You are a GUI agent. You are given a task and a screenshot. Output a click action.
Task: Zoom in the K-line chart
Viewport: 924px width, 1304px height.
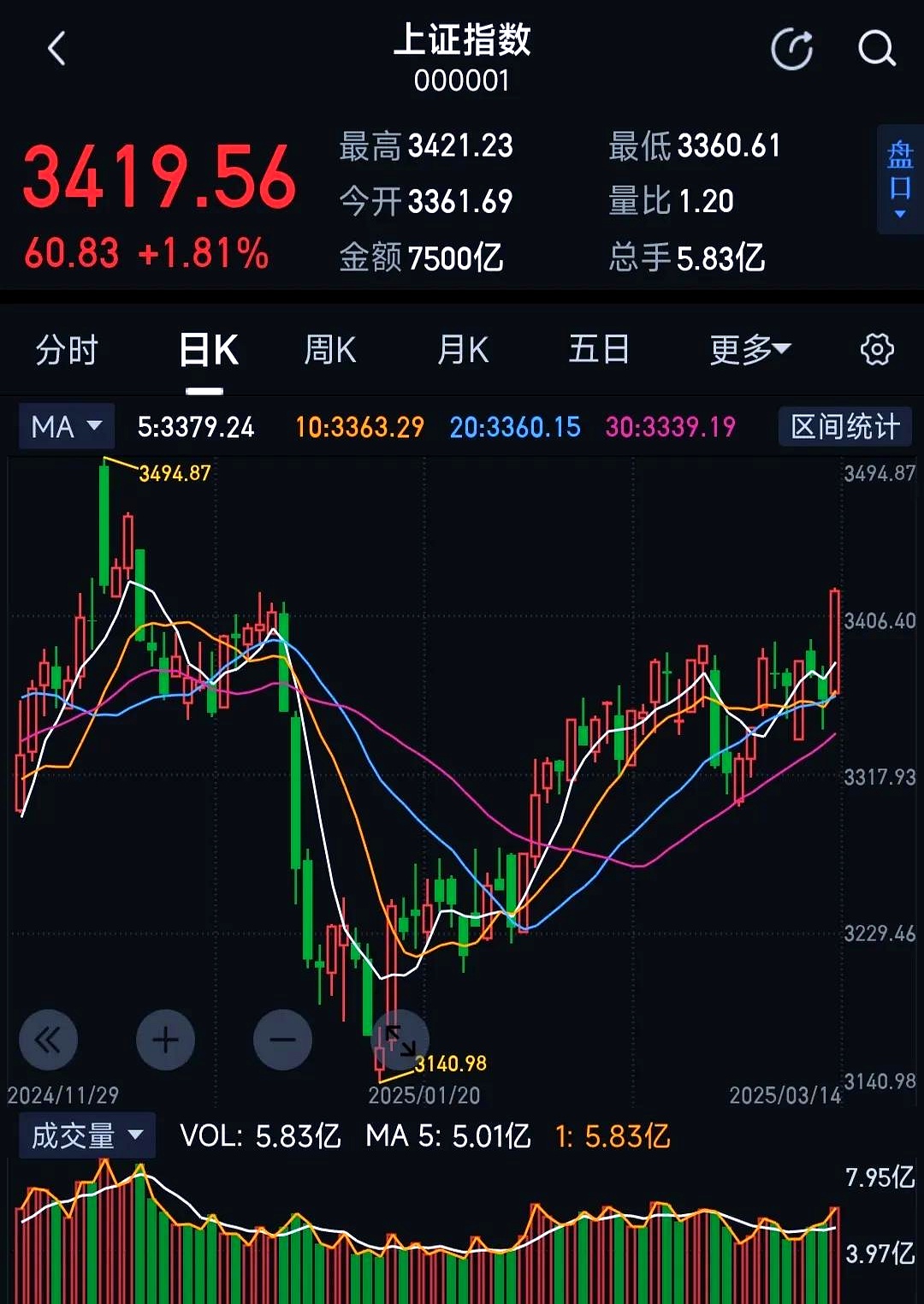[165, 1040]
